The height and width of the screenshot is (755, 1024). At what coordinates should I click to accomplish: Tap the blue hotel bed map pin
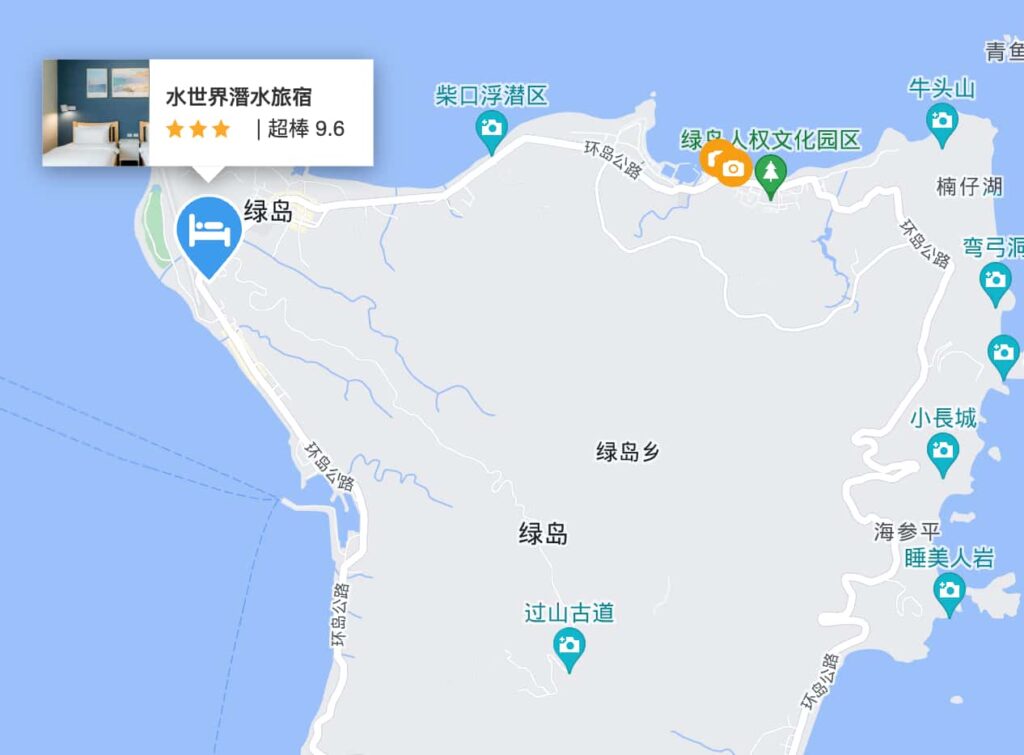(209, 231)
